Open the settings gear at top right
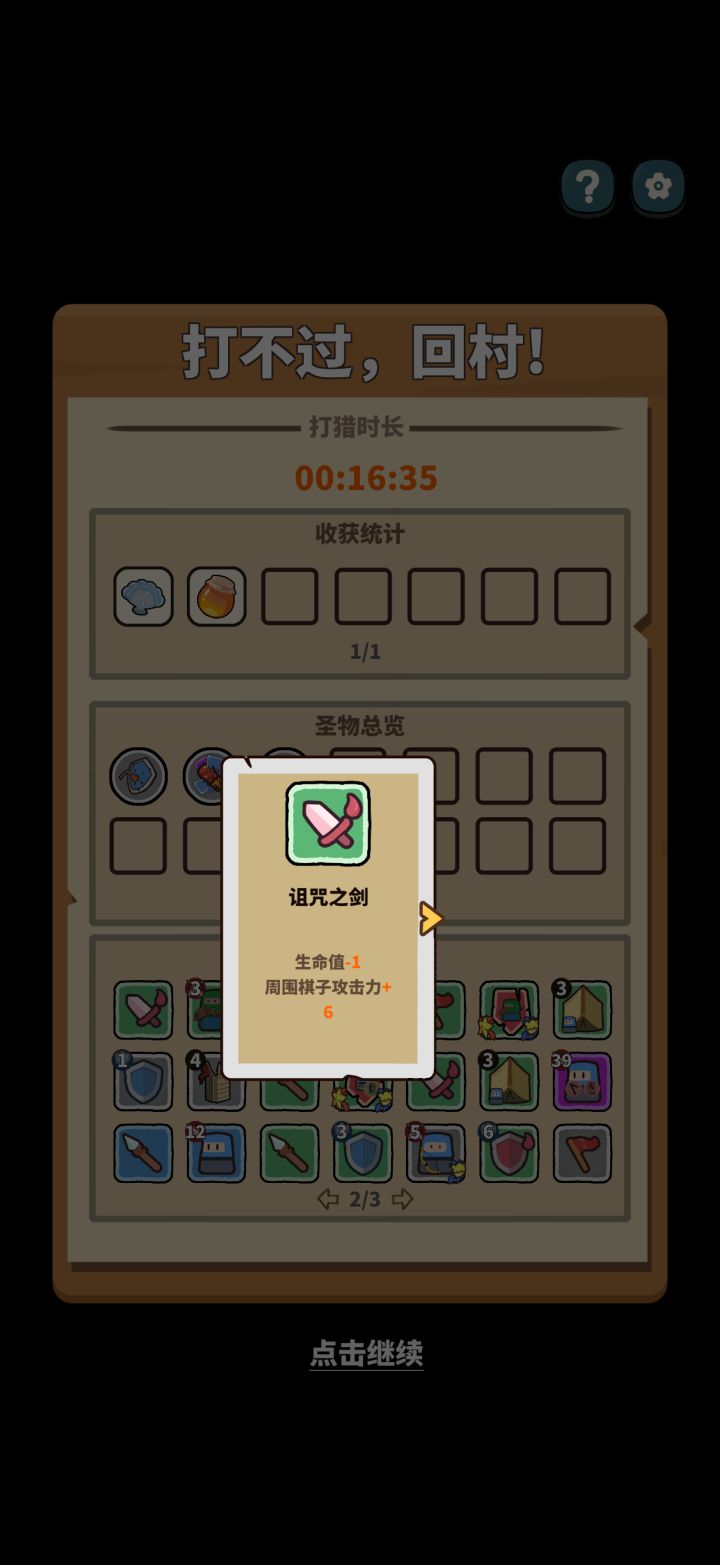Image resolution: width=720 pixels, height=1565 pixels. 657,187
